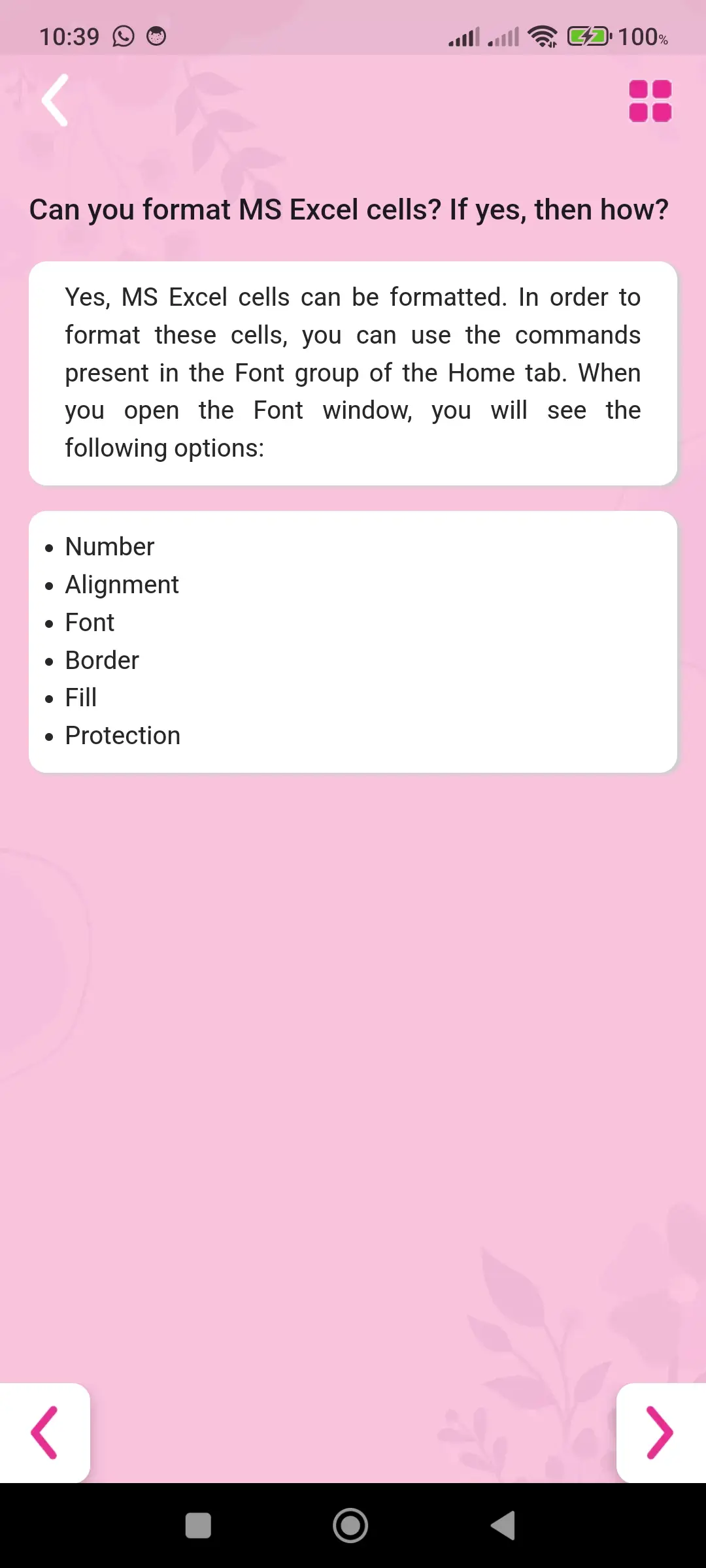Tap the Border bullet item
706x1568 pixels.
coord(102,661)
